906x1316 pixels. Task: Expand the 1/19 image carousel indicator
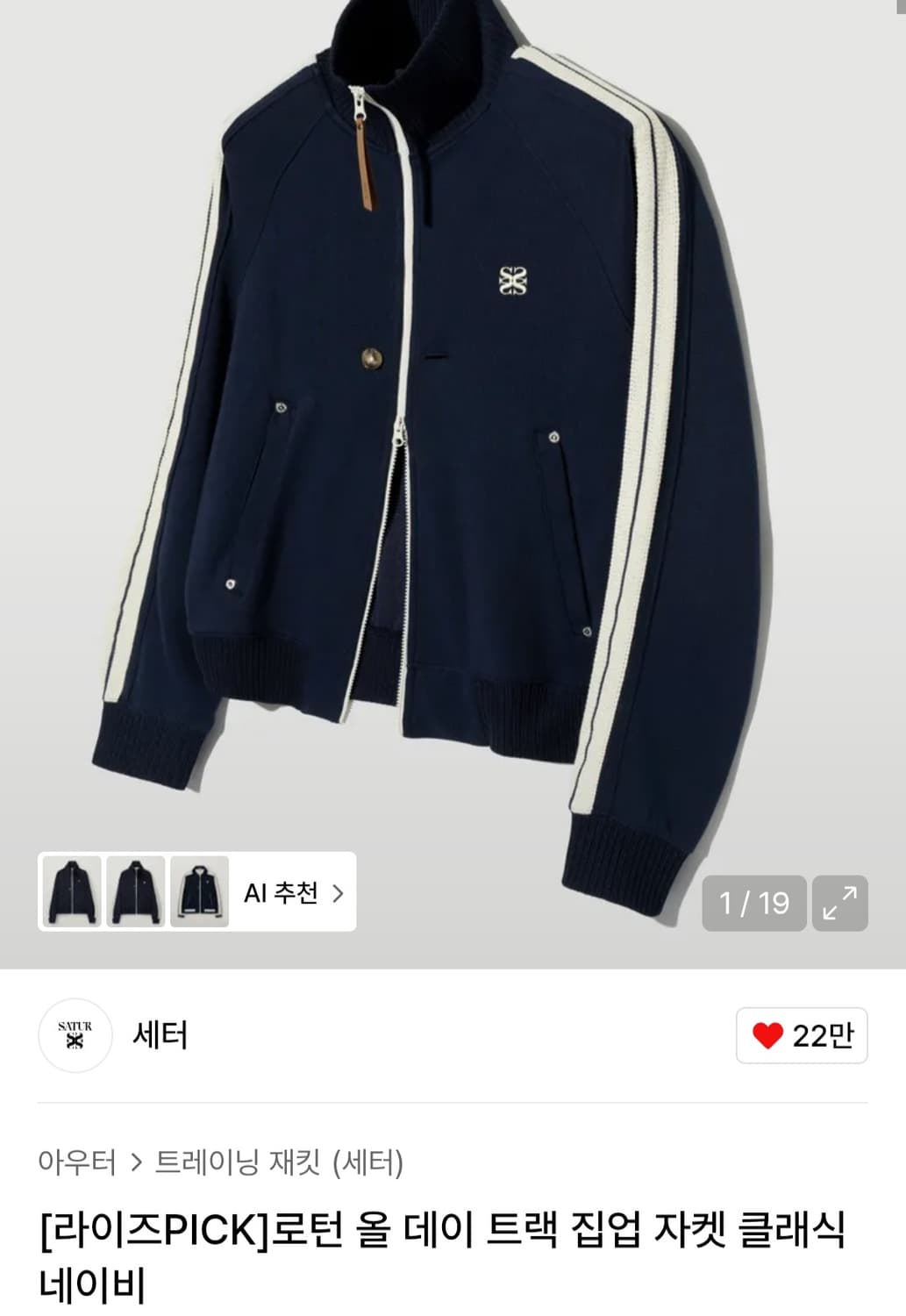[753, 903]
